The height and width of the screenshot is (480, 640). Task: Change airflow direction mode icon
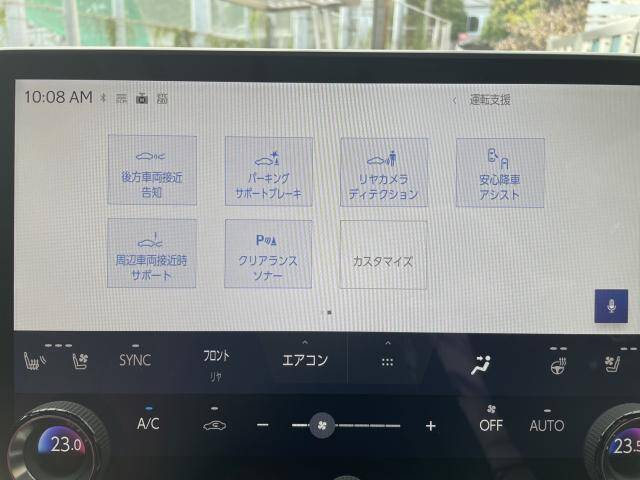[481, 365]
